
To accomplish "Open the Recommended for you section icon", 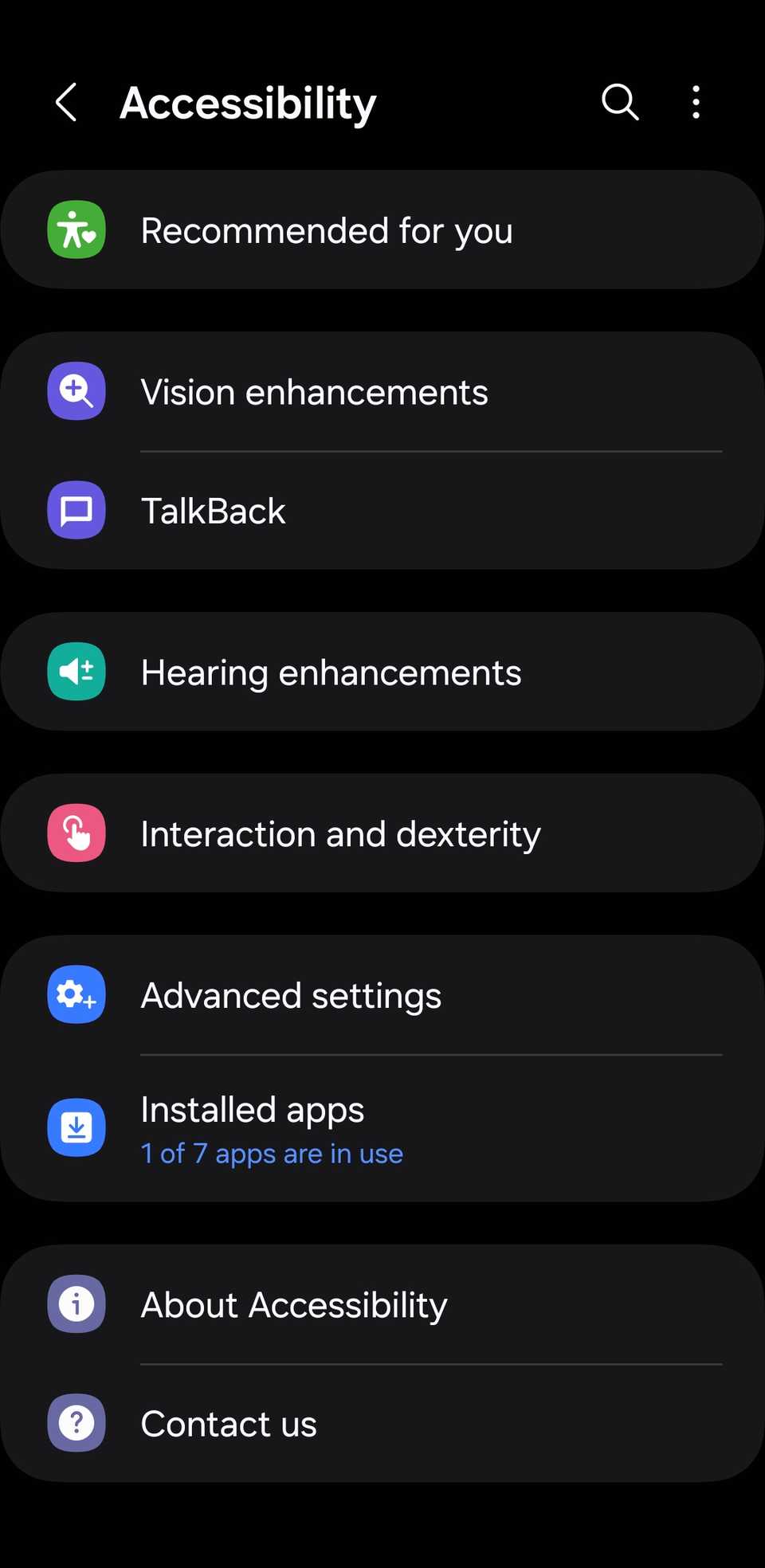I will 76,230.
